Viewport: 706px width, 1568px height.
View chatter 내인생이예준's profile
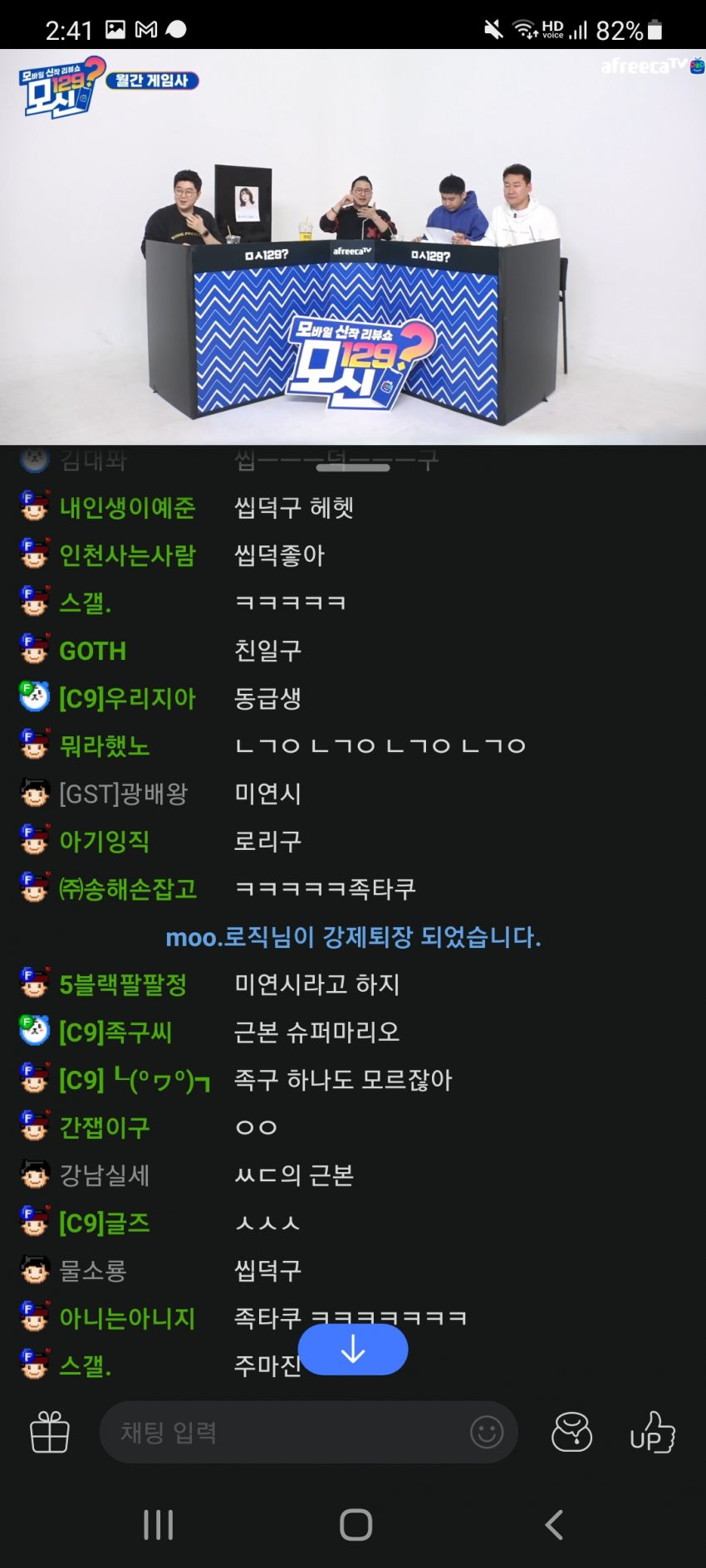(127, 507)
